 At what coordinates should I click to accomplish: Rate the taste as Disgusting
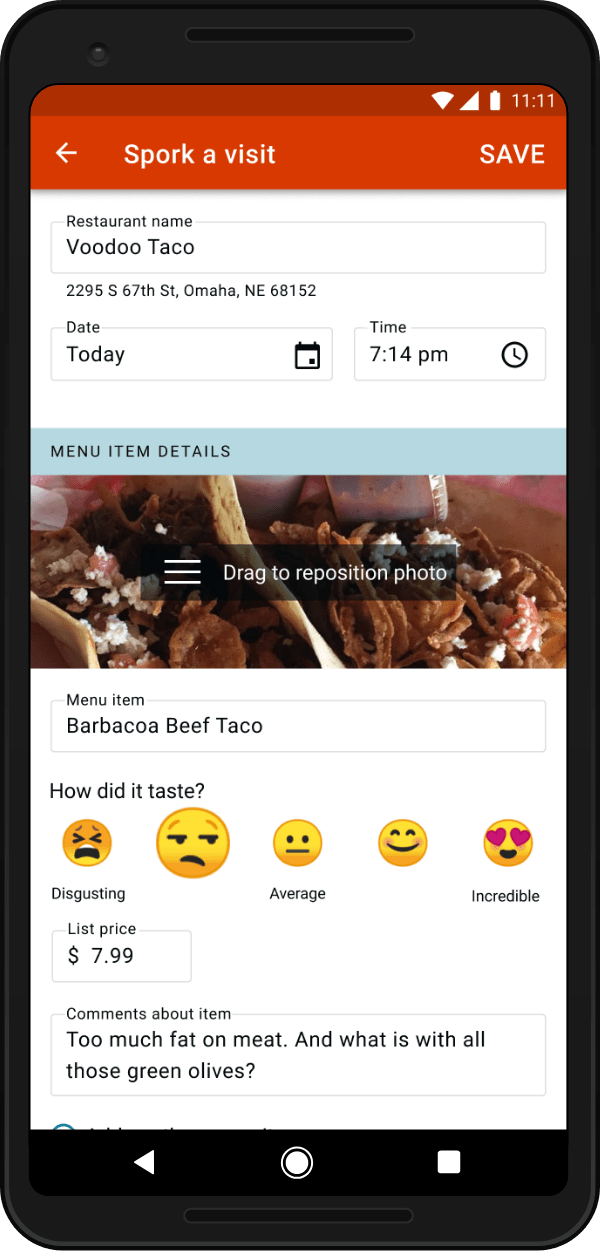click(x=87, y=843)
